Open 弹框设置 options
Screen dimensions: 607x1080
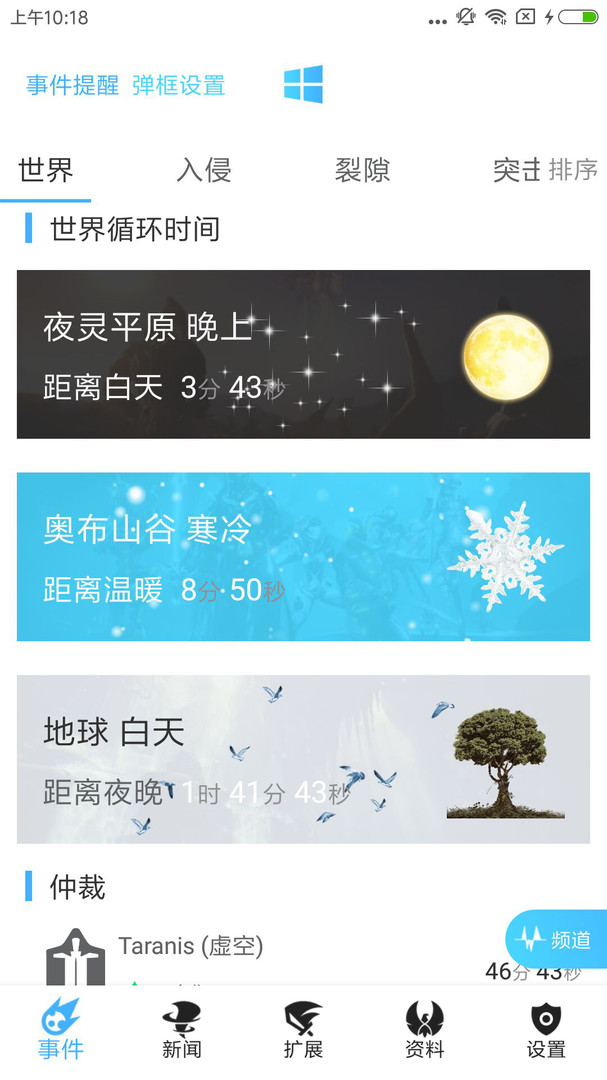click(x=179, y=86)
